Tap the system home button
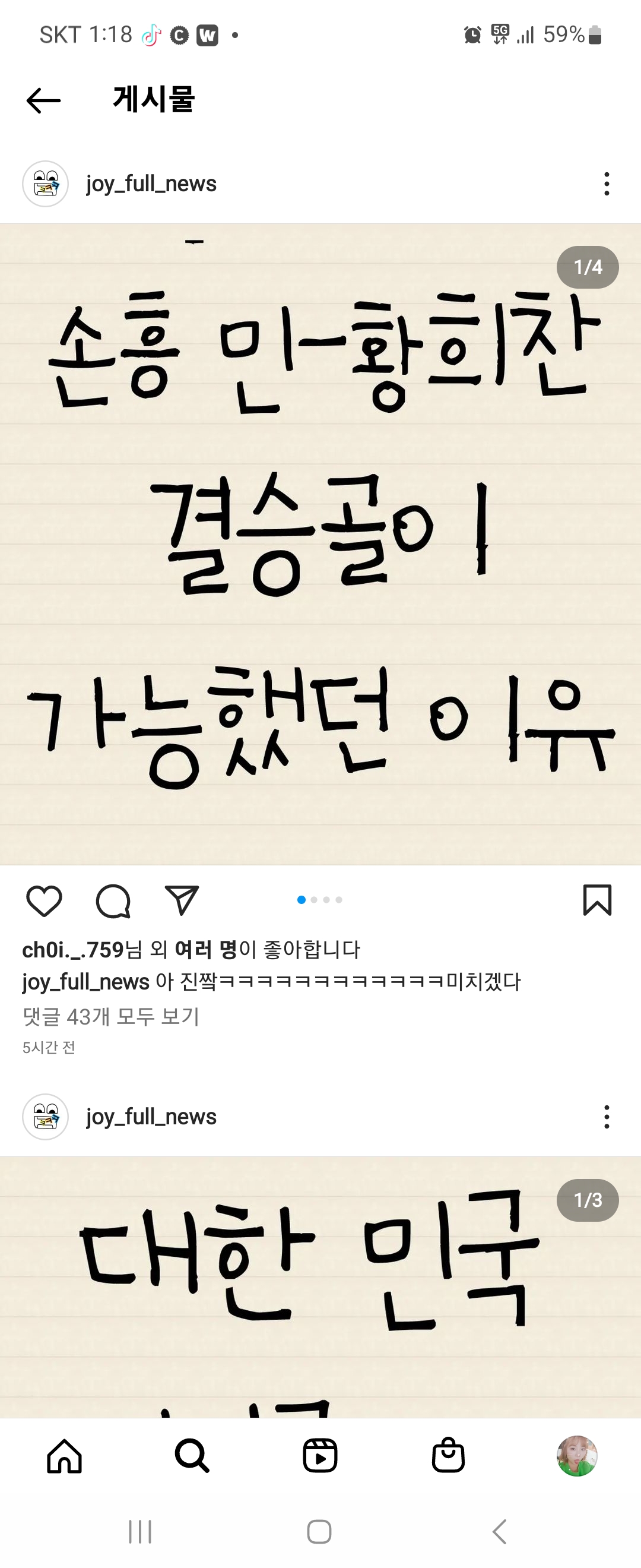 [x=319, y=1532]
